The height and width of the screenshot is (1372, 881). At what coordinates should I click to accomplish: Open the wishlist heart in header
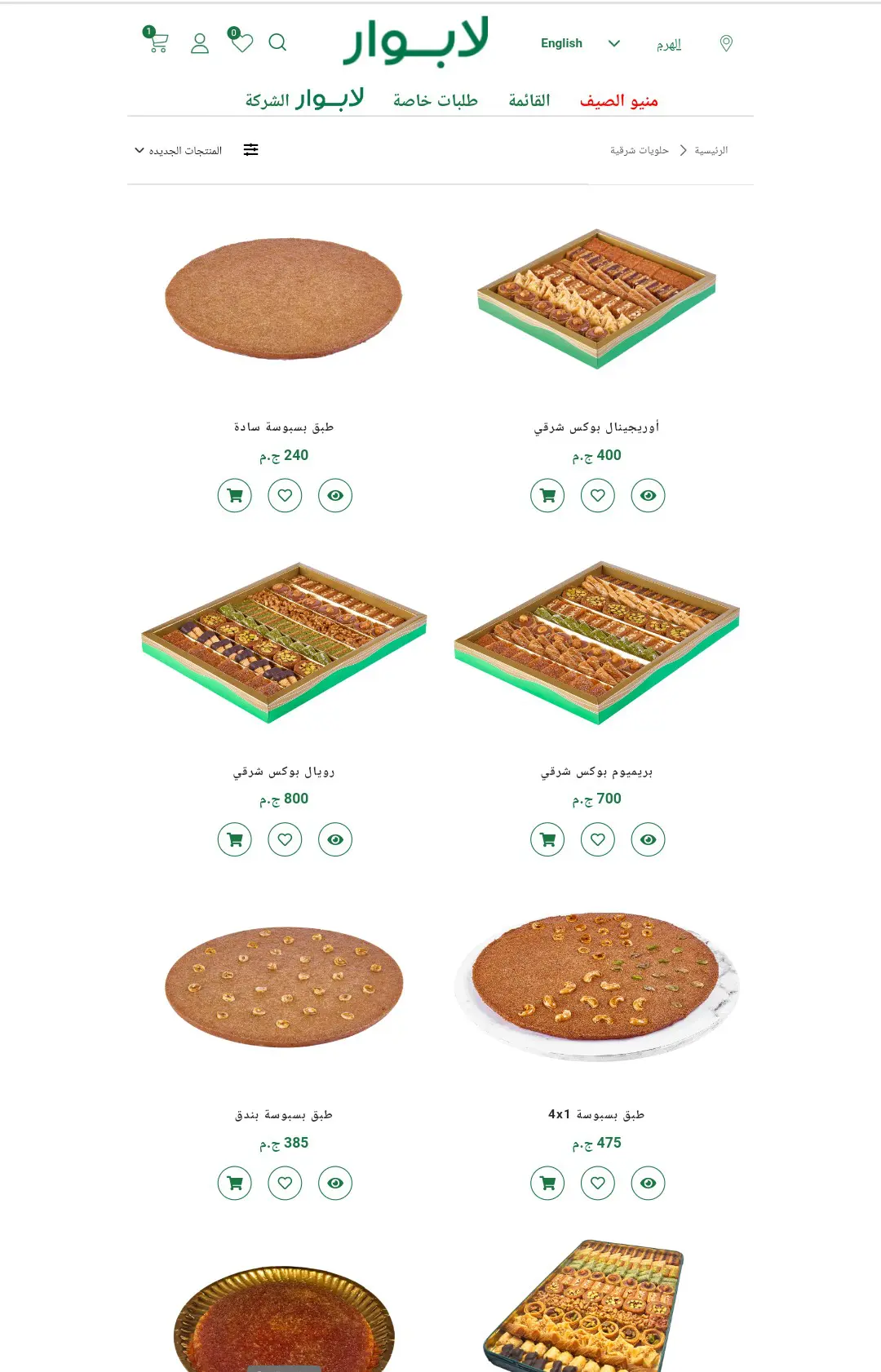(x=241, y=42)
